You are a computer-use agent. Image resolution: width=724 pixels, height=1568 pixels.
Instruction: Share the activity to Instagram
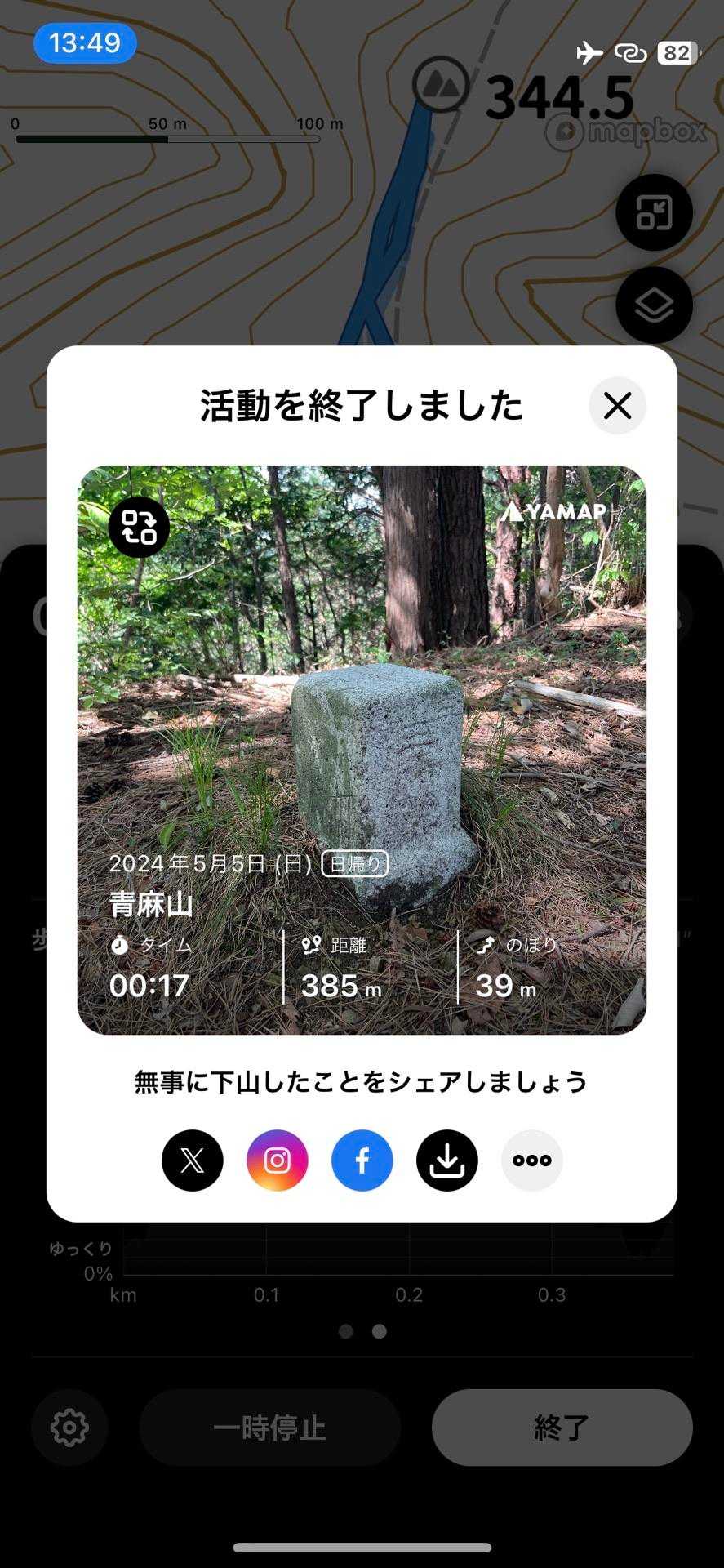tap(278, 1160)
